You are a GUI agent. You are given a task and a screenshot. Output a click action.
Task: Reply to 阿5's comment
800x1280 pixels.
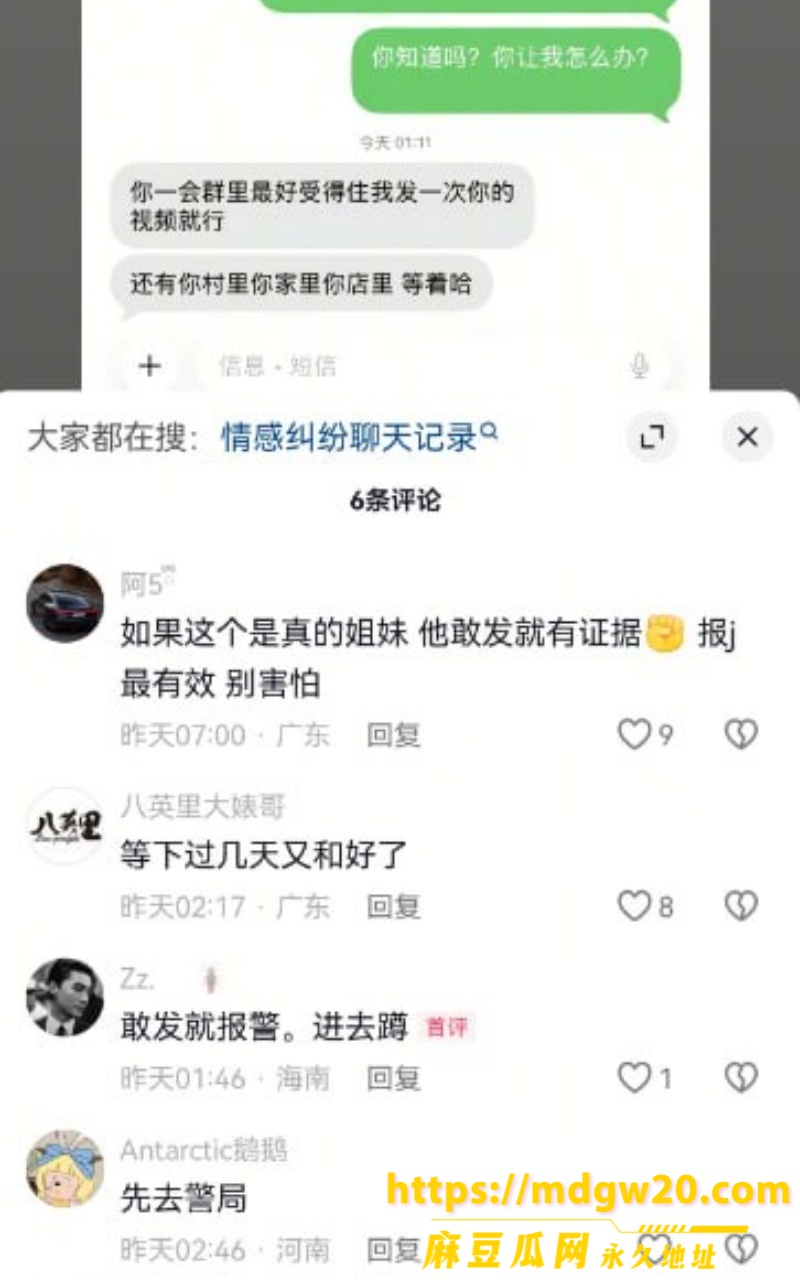tap(393, 735)
